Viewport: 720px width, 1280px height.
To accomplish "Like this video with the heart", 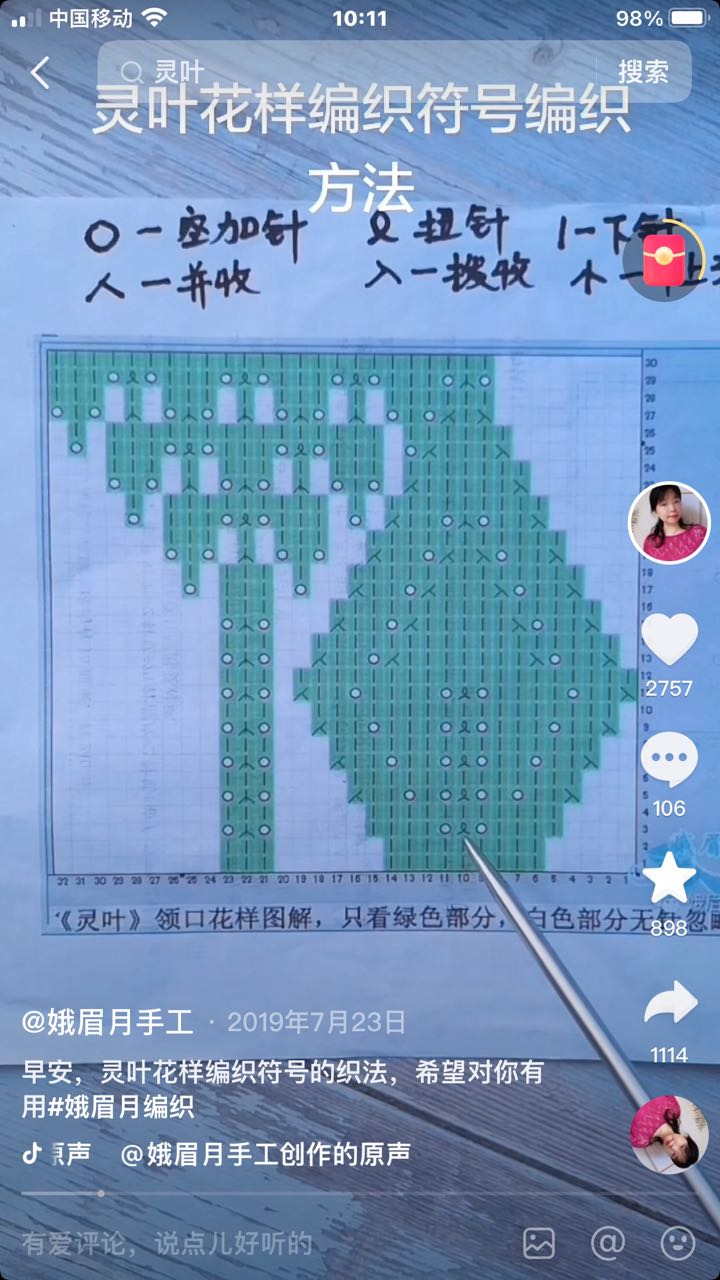I will pyautogui.click(x=668, y=640).
